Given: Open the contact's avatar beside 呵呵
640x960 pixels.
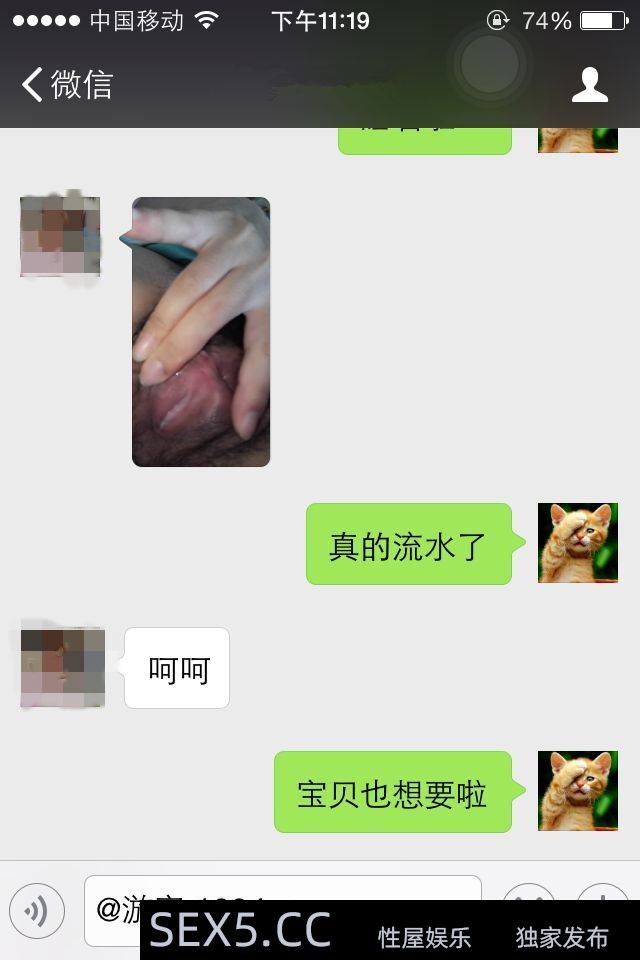Looking at the screenshot, I should point(62,668).
